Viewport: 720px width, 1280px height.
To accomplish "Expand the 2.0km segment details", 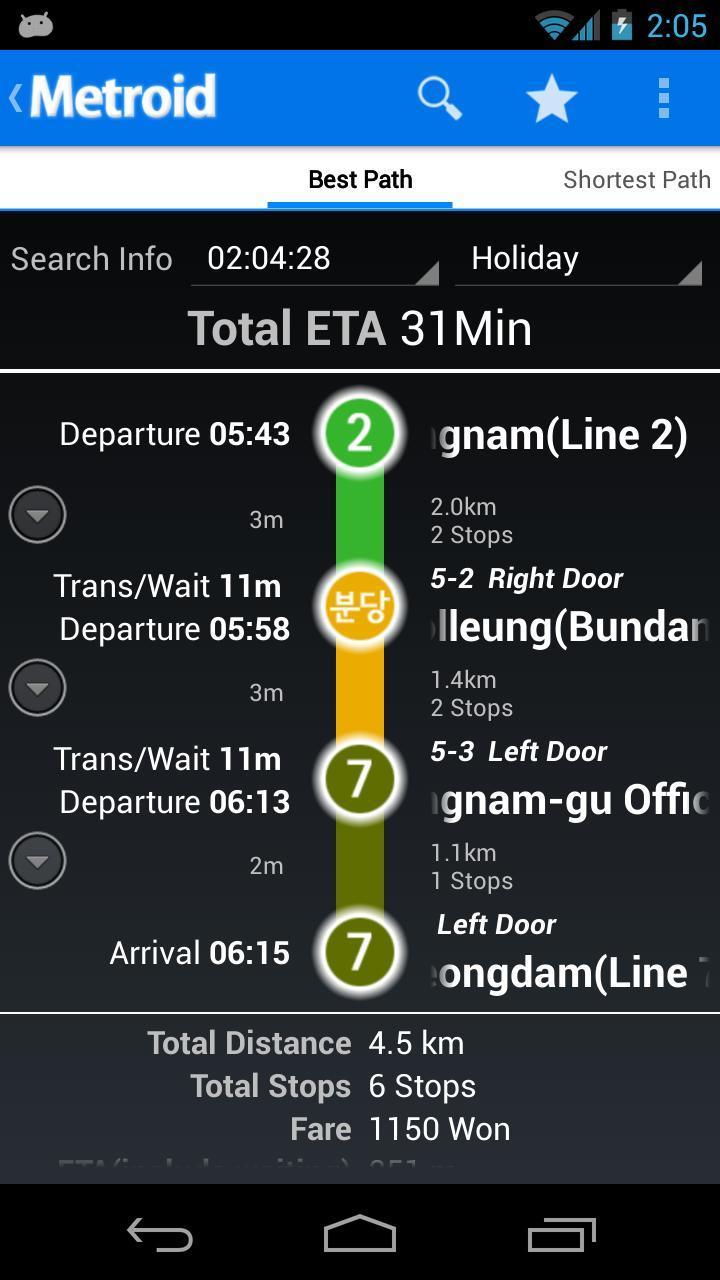I will pos(38,515).
